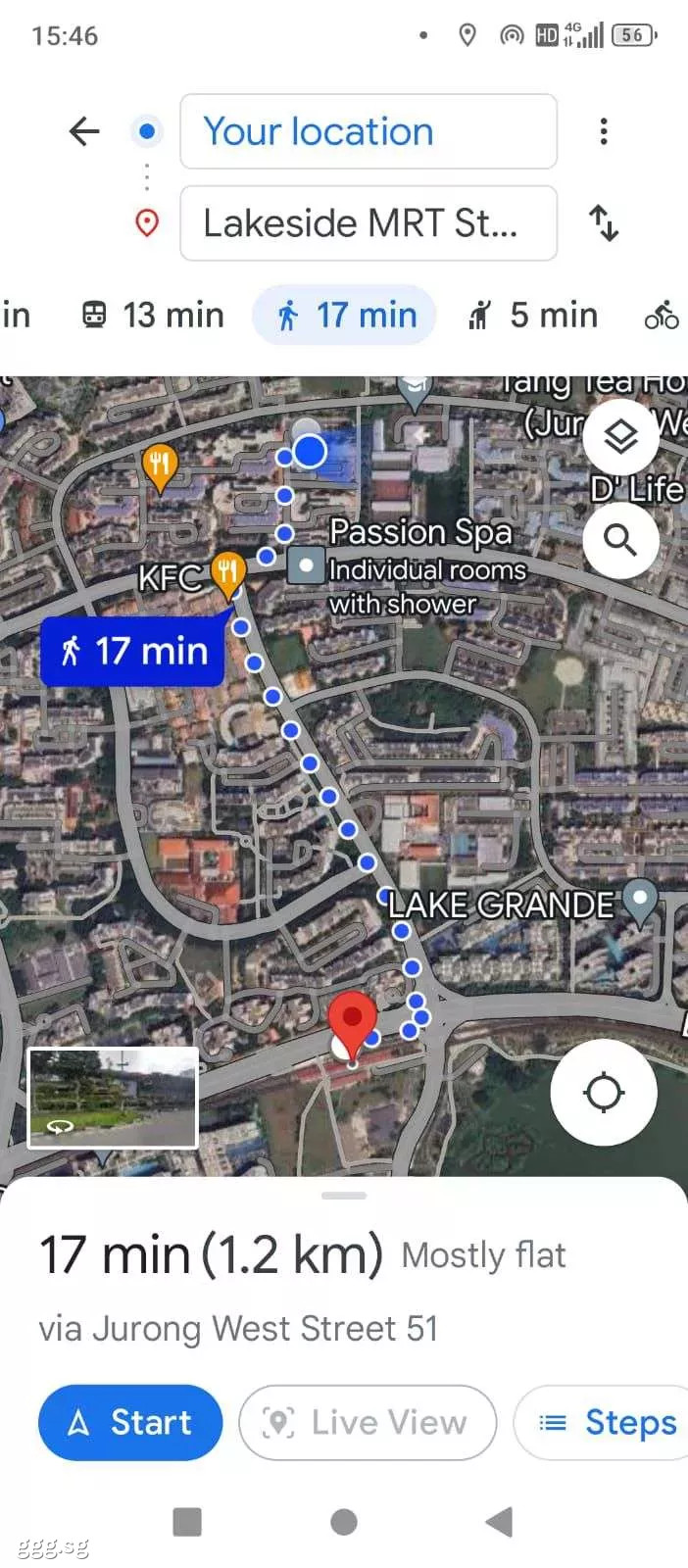Edit the Lakeside MRT destination field
Image resolution: width=688 pixels, height=1568 pixels.
(x=369, y=223)
